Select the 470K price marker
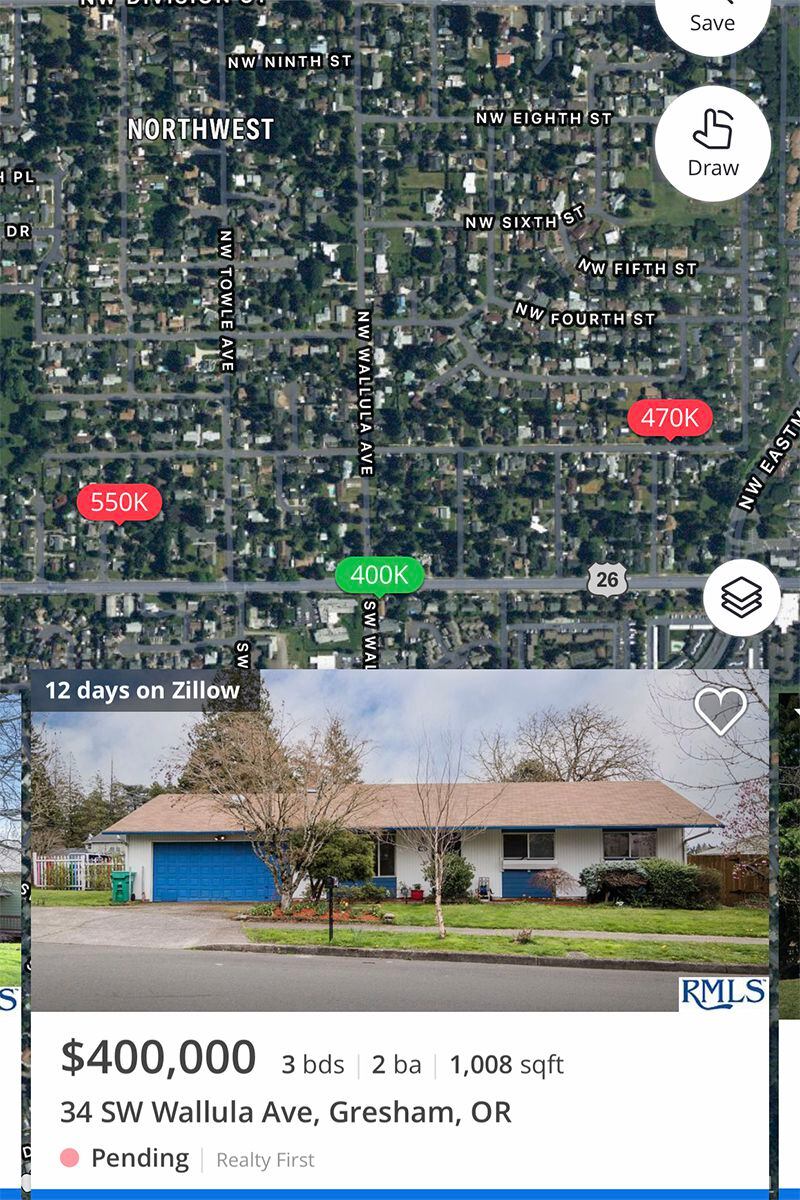800x1200 pixels. (x=669, y=418)
